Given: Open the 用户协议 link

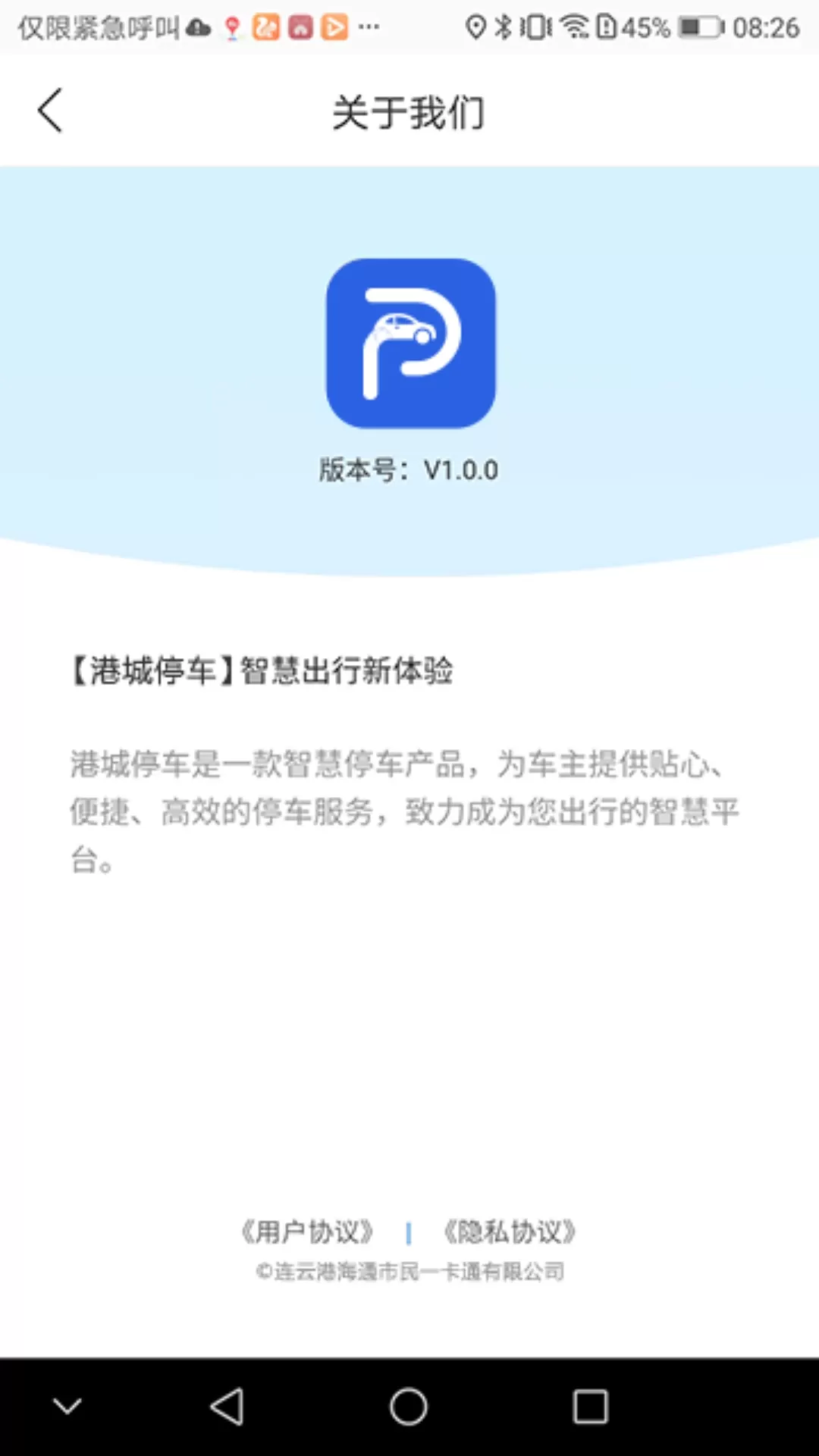Looking at the screenshot, I should pyautogui.click(x=307, y=1232).
